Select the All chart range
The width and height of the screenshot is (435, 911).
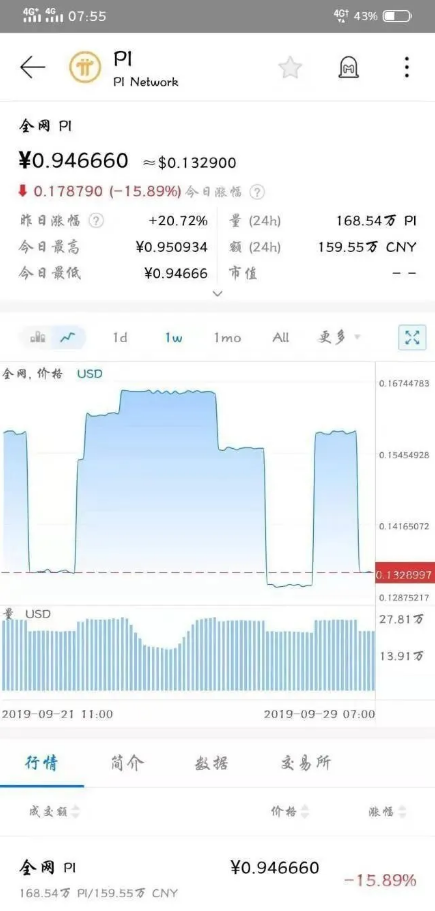pos(281,338)
